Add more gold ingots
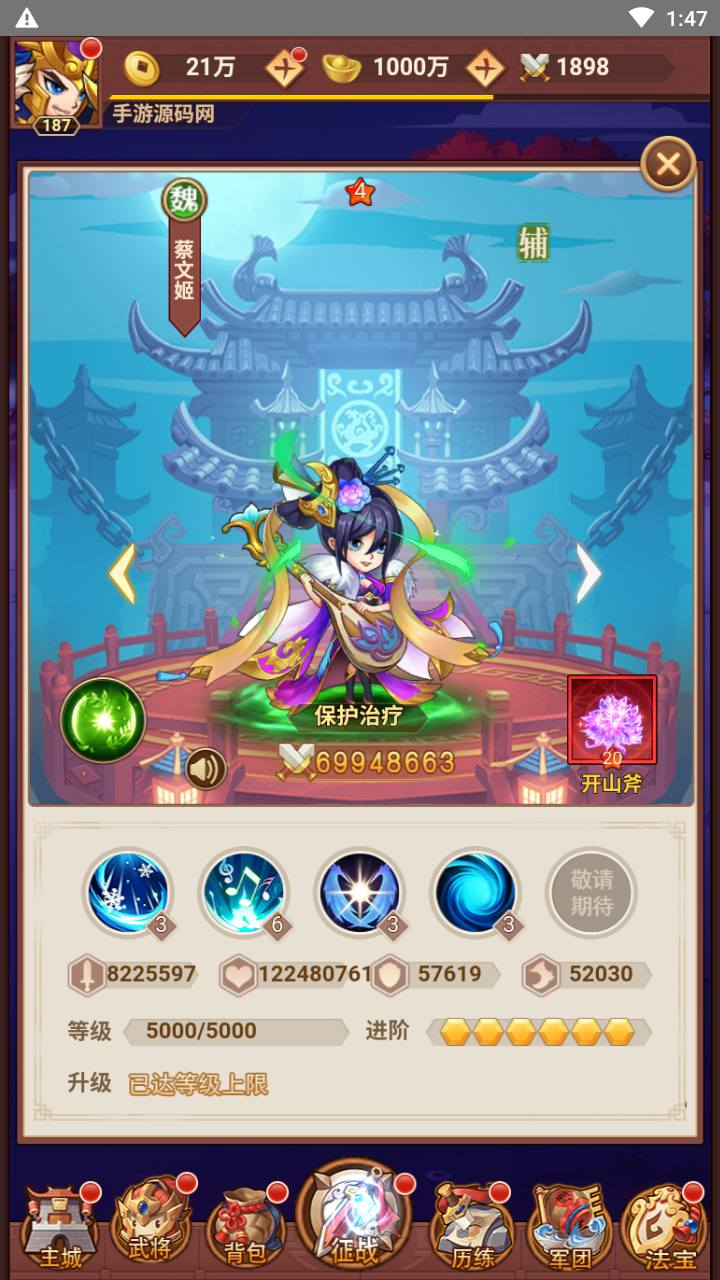 pos(485,68)
